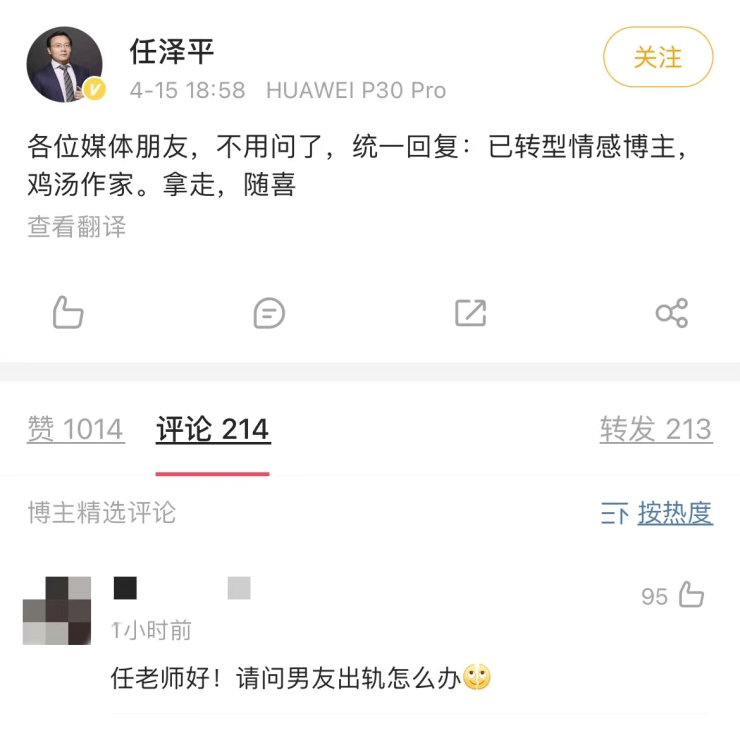Open the commenter's blurred avatar
This screenshot has width=740, height=736.
click(57, 610)
